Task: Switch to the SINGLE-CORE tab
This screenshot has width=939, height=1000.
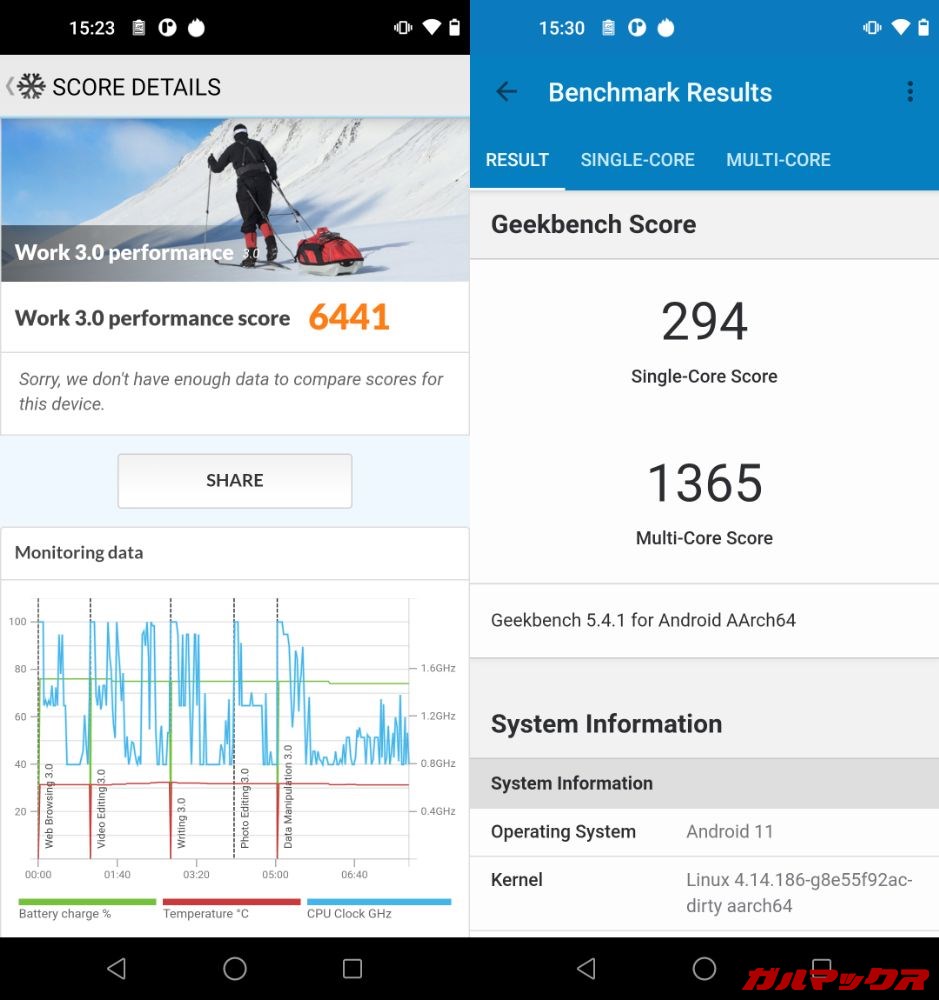Action: pos(637,160)
